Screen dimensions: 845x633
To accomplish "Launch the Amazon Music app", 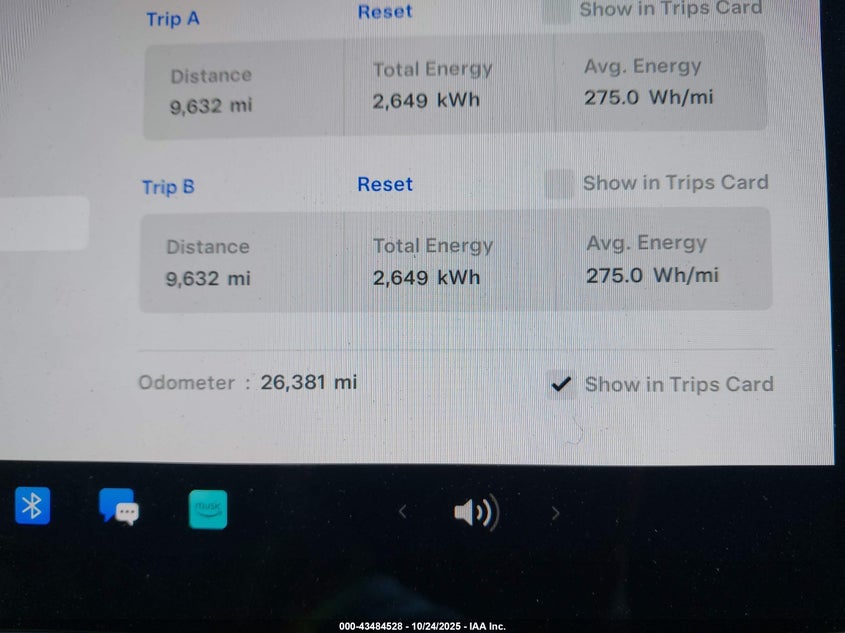I will (x=208, y=510).
